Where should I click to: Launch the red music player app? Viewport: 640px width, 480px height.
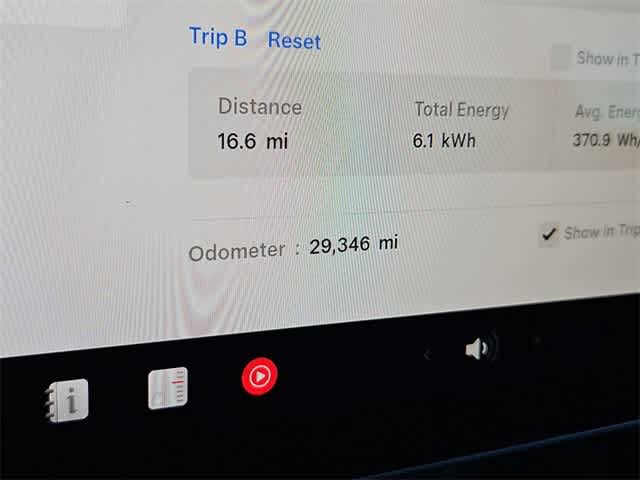coord(259,376)
